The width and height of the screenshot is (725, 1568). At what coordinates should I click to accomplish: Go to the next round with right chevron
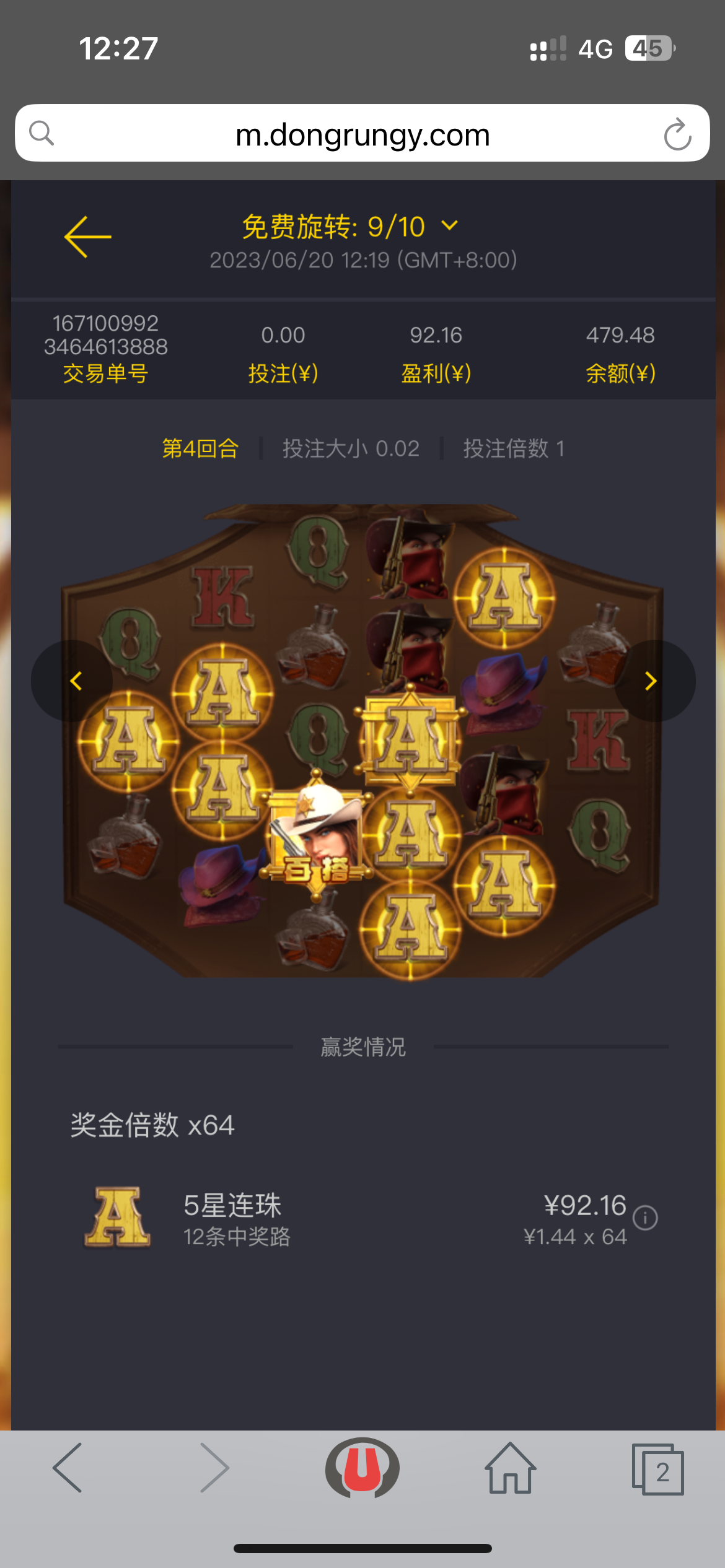tap(651, 681)
